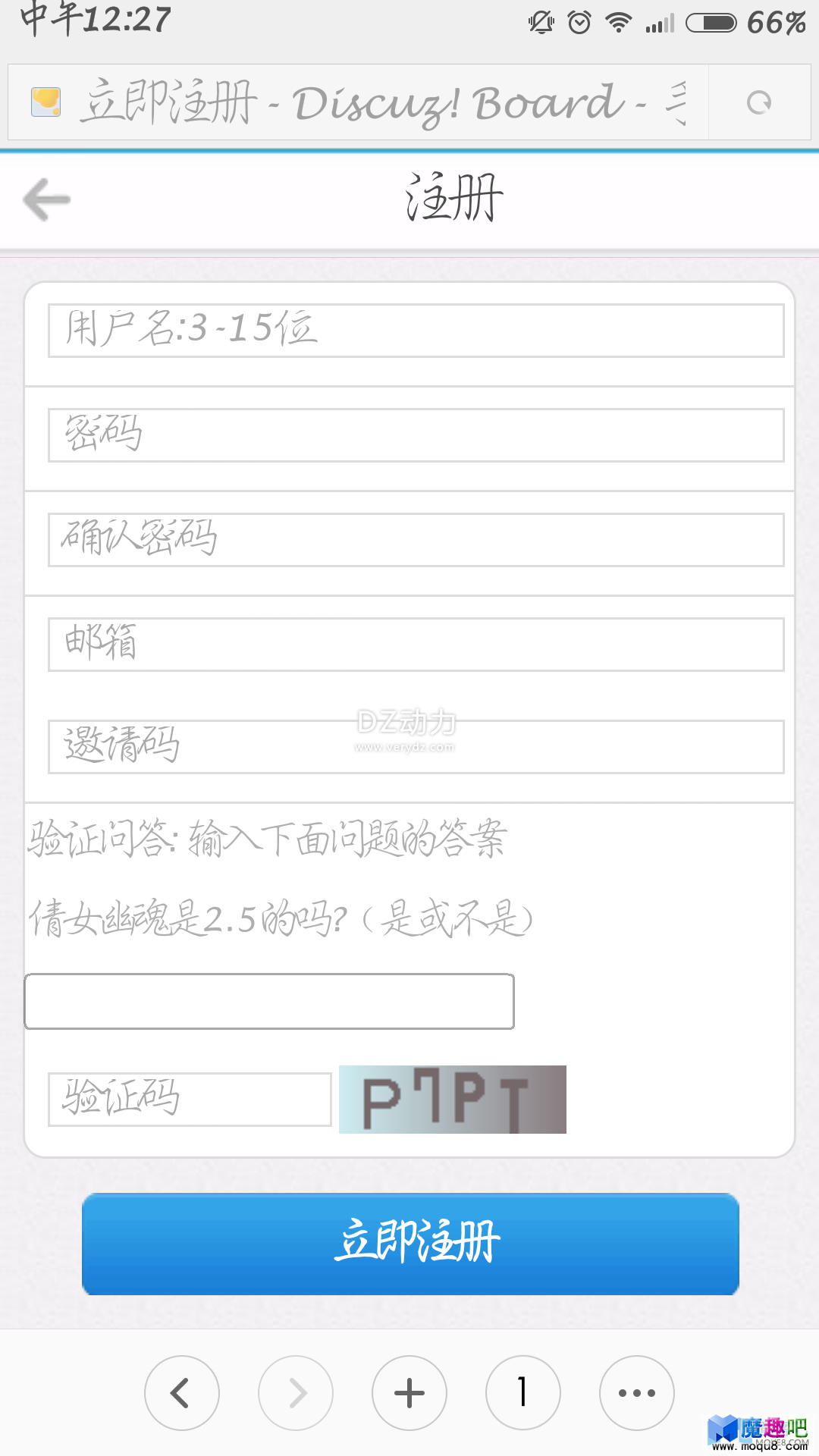Tap the 确认密码 confirm password field
Viewport: 819px width, 1456px height.
[416, 540]
